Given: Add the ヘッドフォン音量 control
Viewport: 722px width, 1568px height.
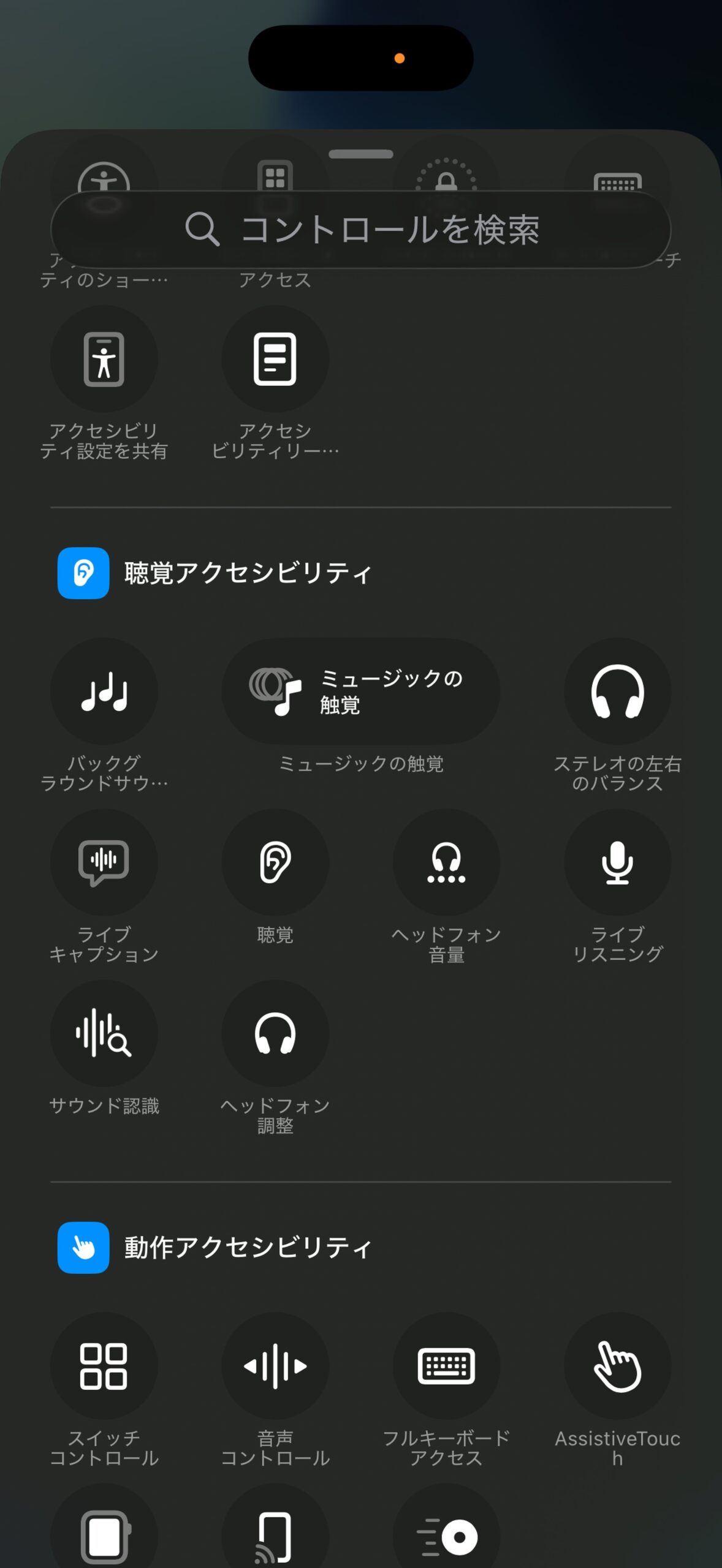Looking at the screenshot, I should pyautogui.click(x=446, y=863).
